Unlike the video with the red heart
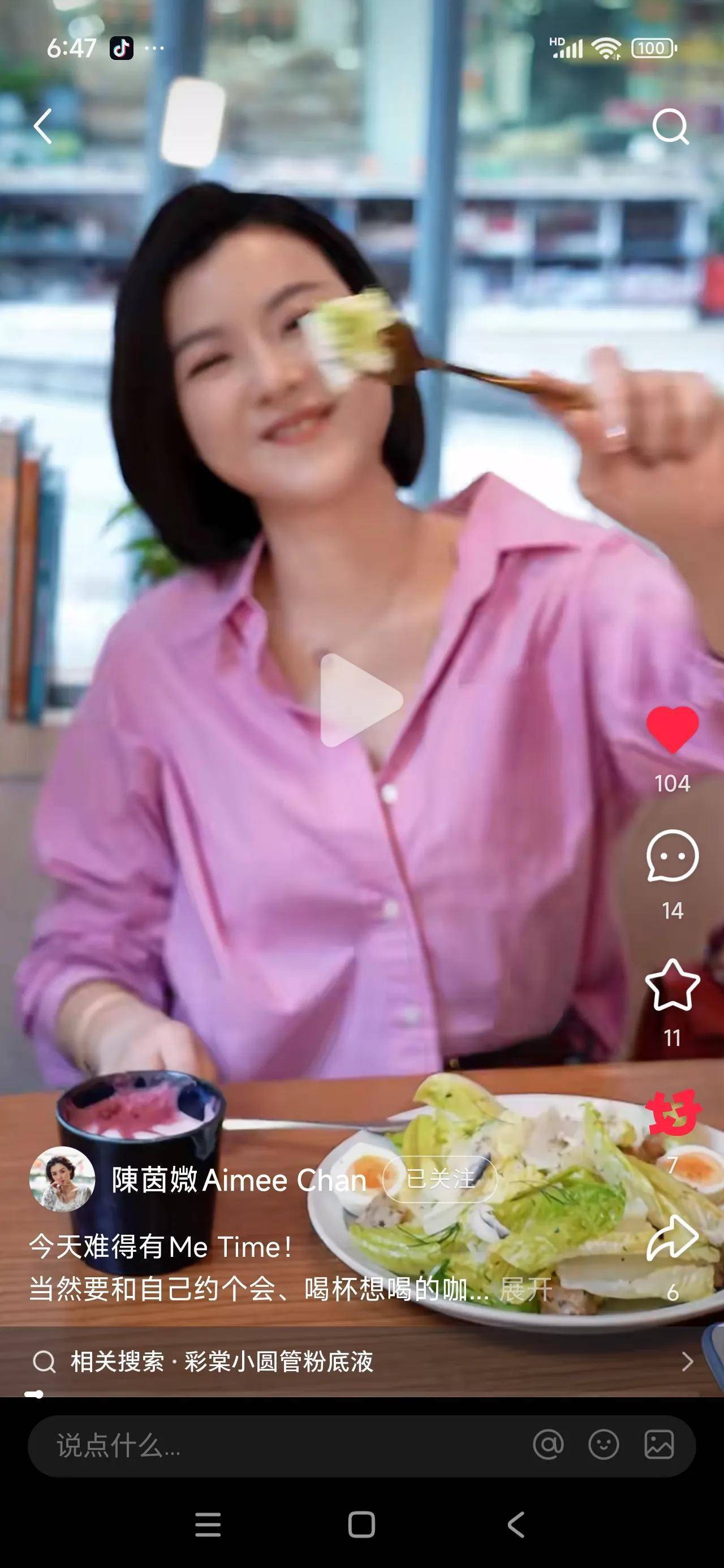724x1568 pixels. pos(671,729)
